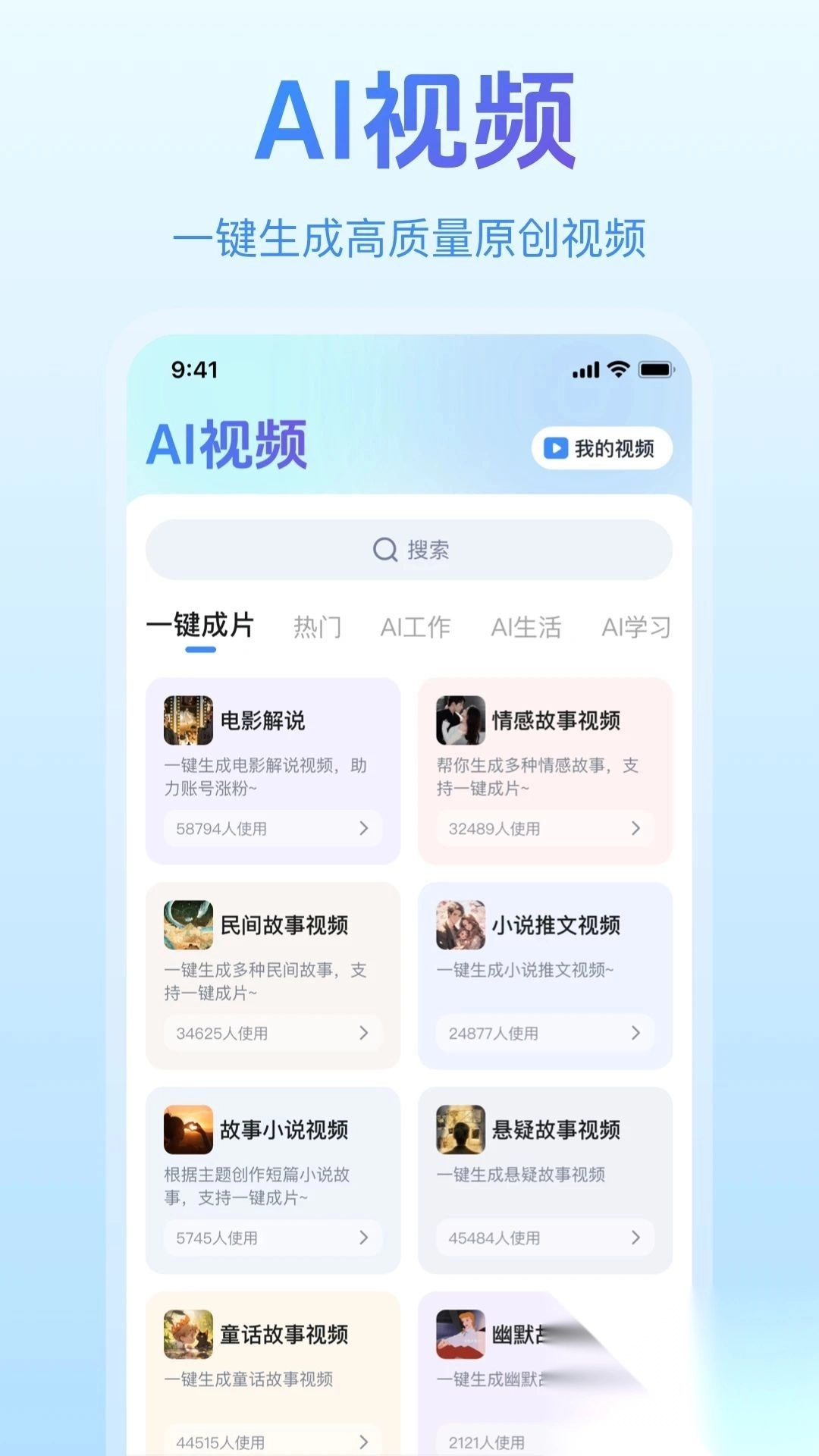
Task: Open the 电影解说 category icon
Action: tap(187, 720)
